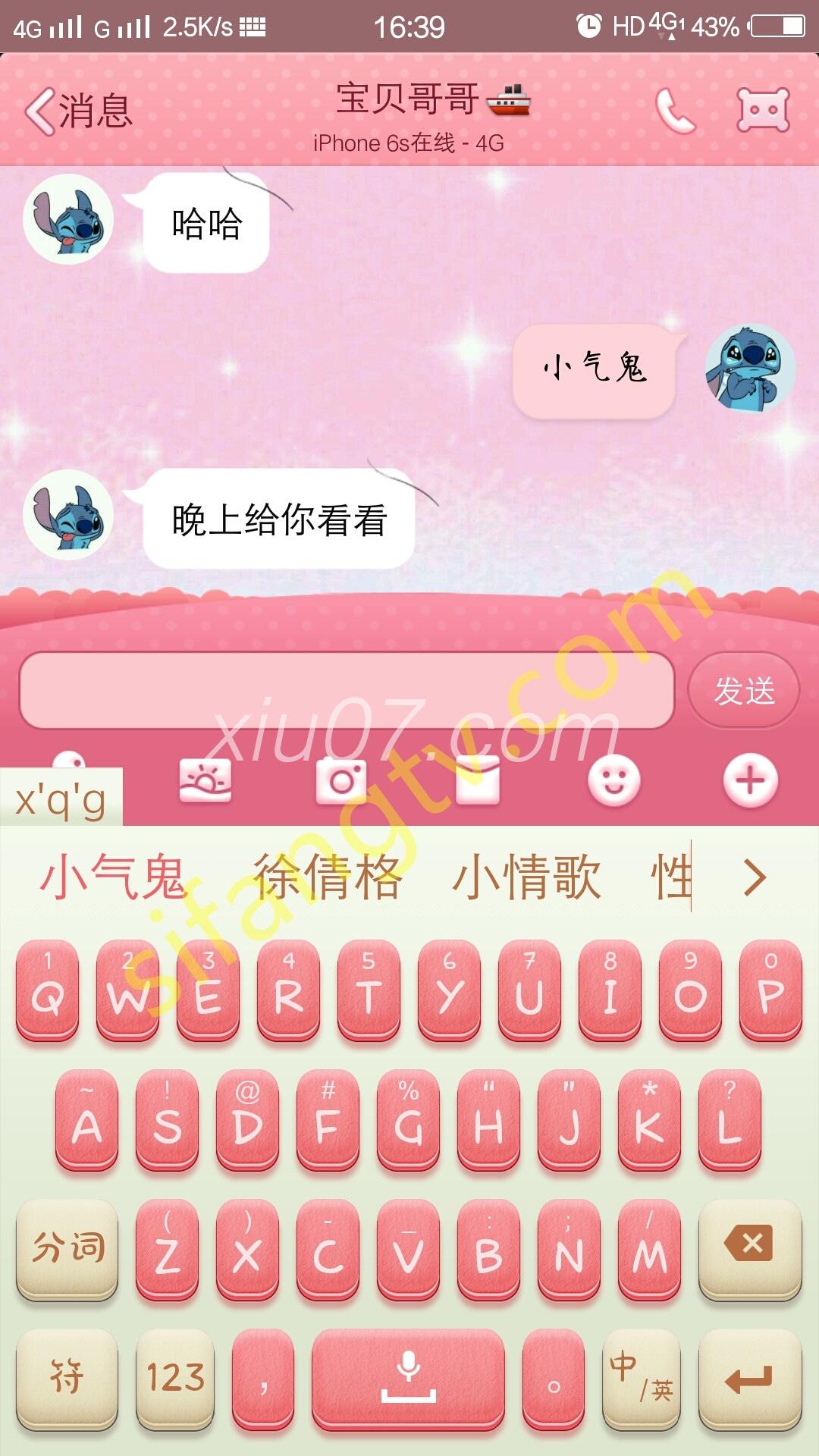Tap the keyboard backspace key

749,1246
